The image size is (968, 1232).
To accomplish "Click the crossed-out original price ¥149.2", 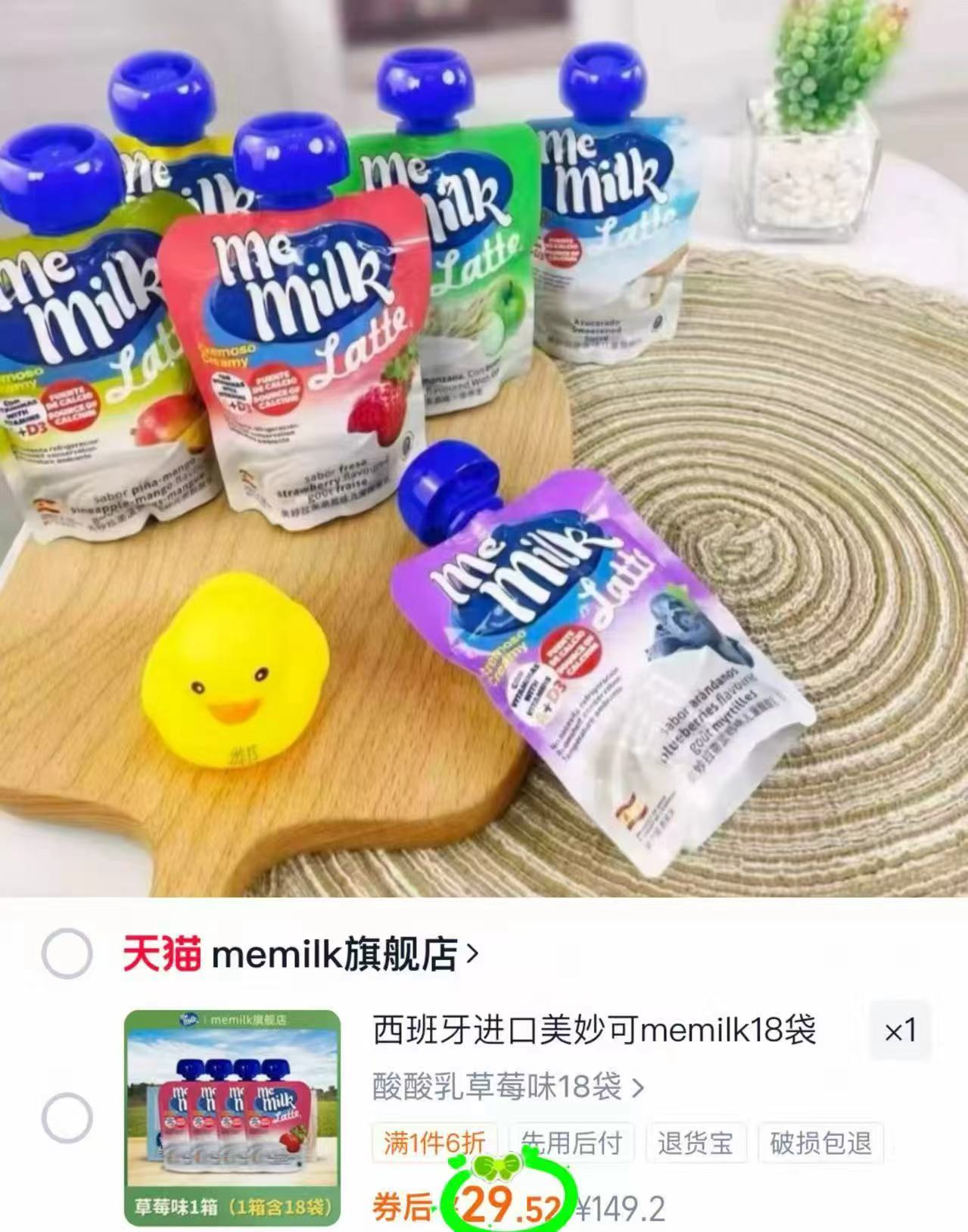I will (621, 1203).
